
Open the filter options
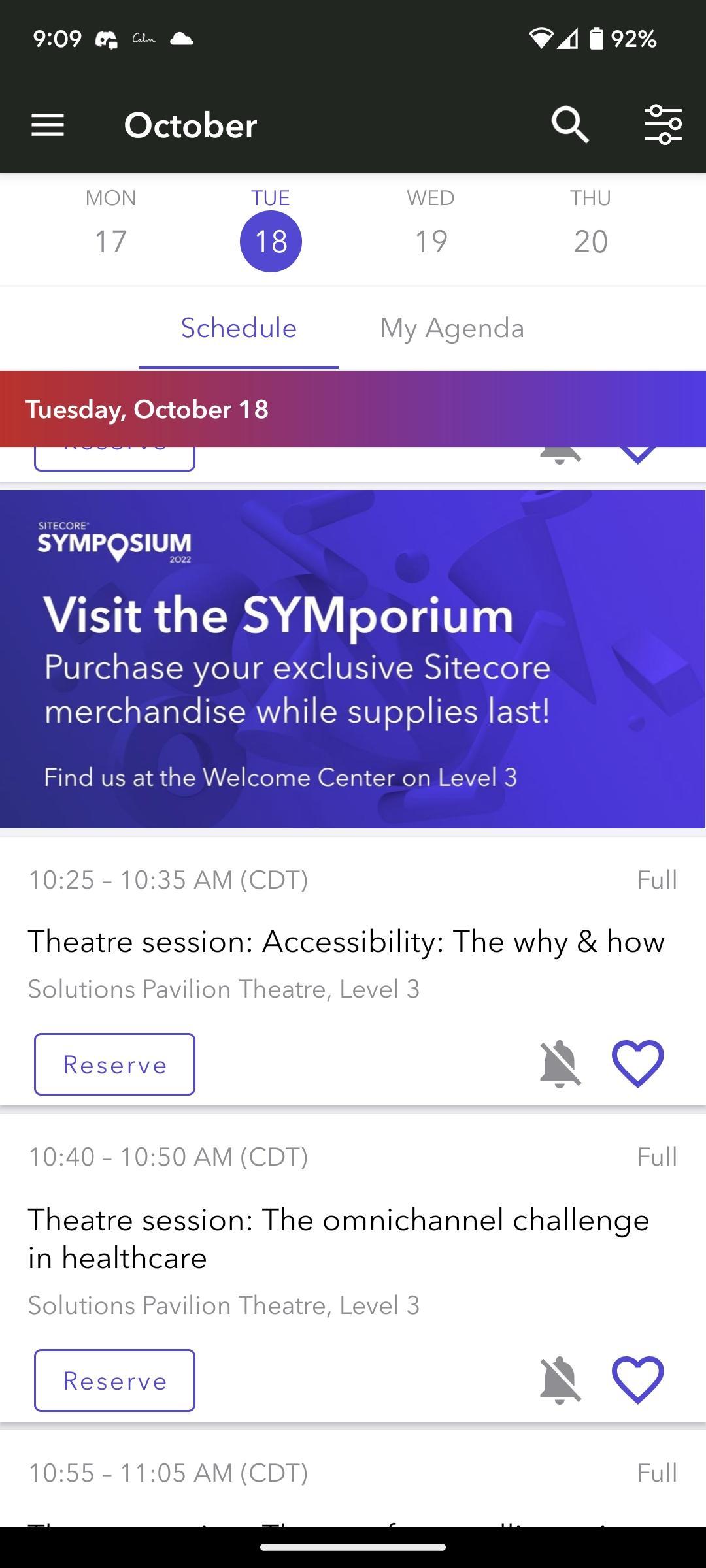(x=663, y=125)
